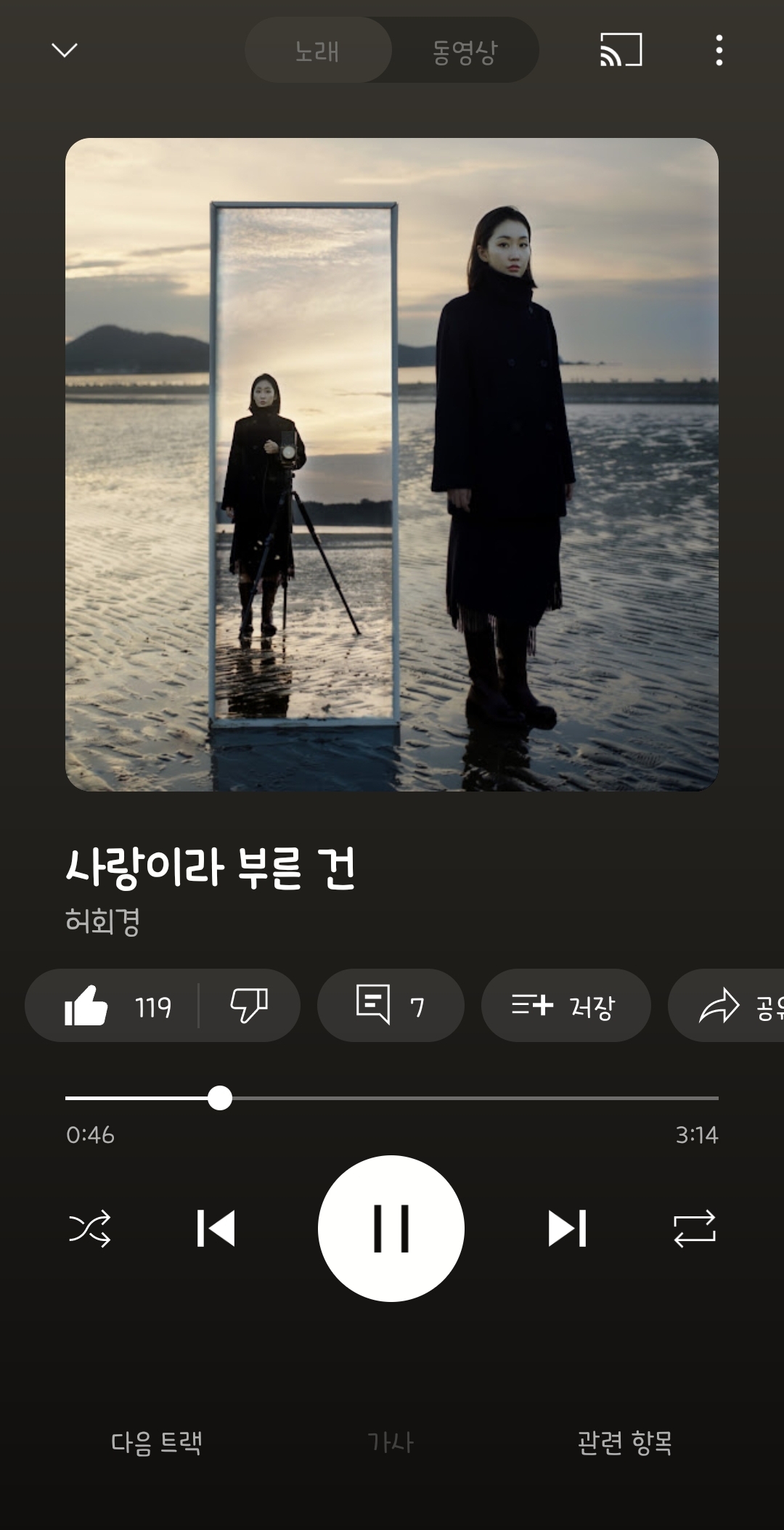Collapse the player with the down chevron
The height and width of the screenshot is (1530, 784).
(65, 50)
